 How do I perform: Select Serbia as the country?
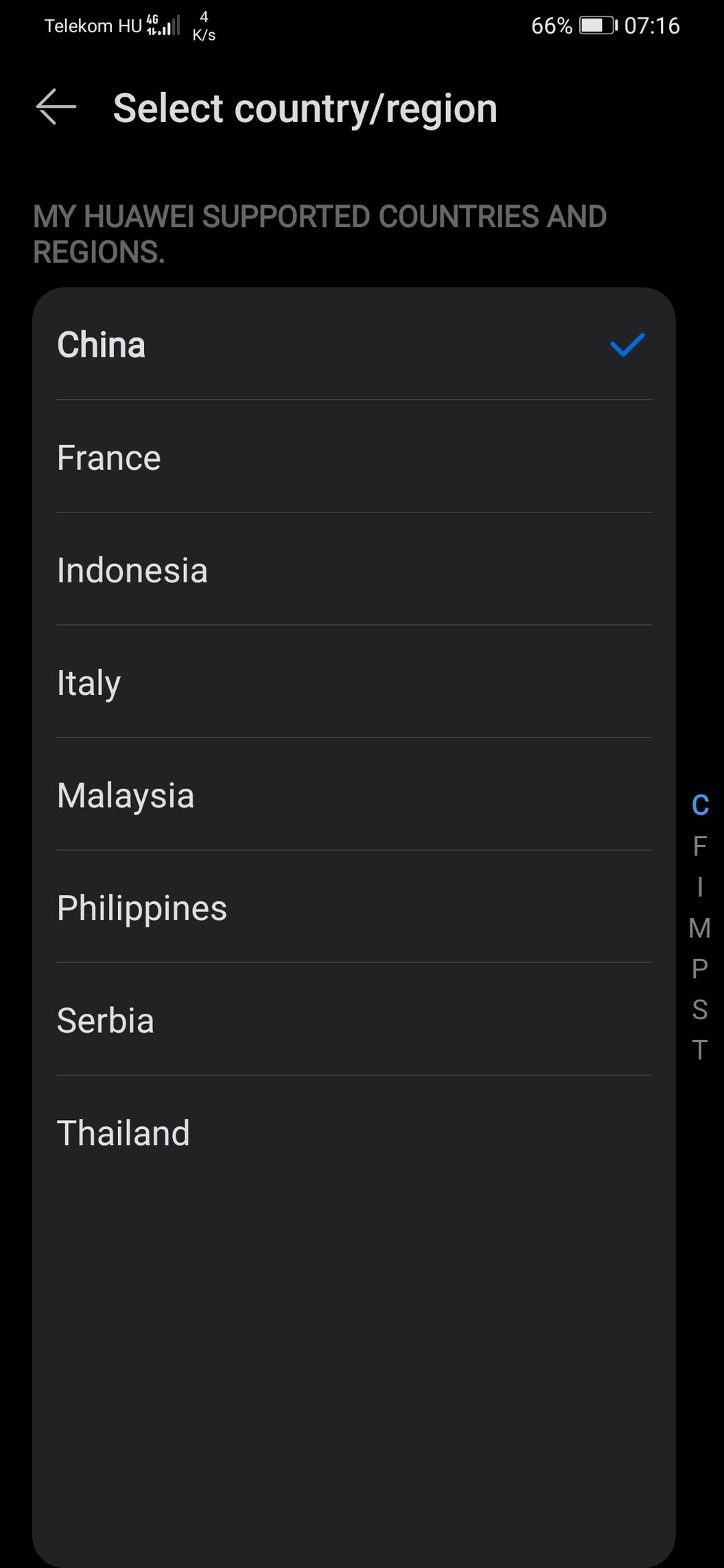(x=353, y=1019)
